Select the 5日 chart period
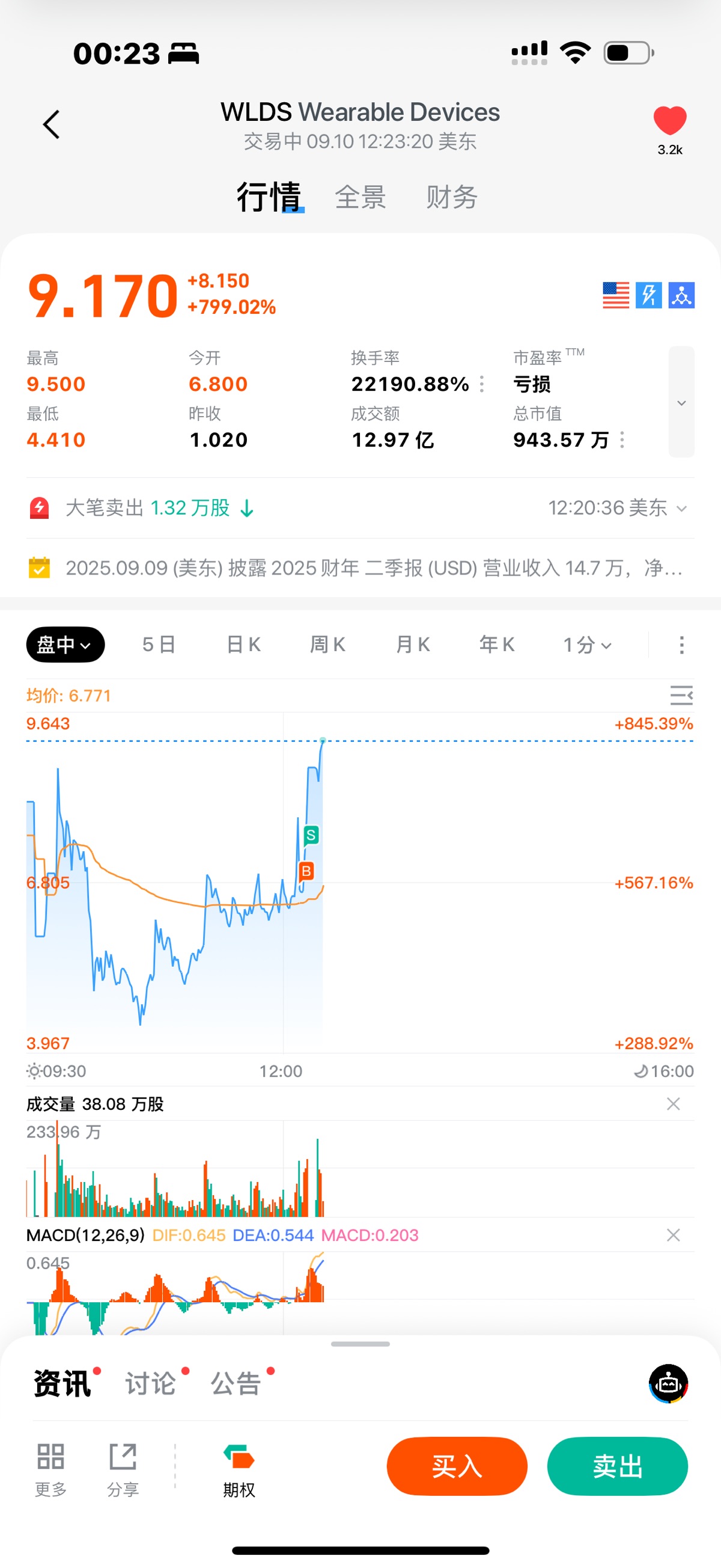Viewport: 721px width, 1568px height. (159, 645)
